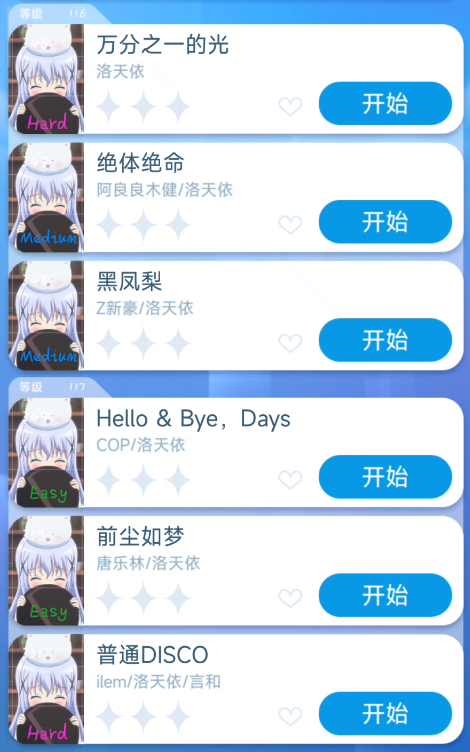The width and height of the screenshot is (470, 752).
Task: Tap 开始 for 绝体绝命
Action: (385, 222)
